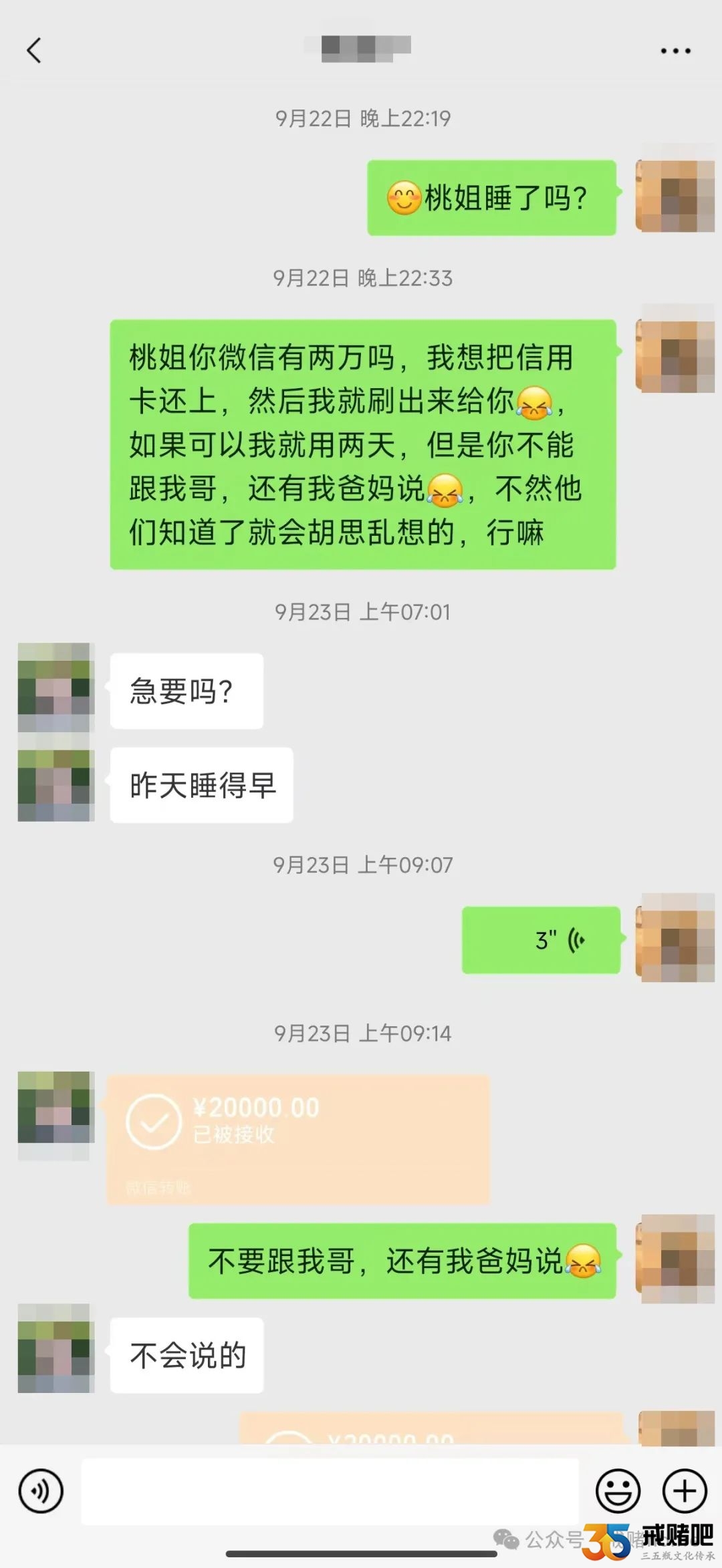
Task: Open the chat overflow menu
Action: (x=675, y=51)
